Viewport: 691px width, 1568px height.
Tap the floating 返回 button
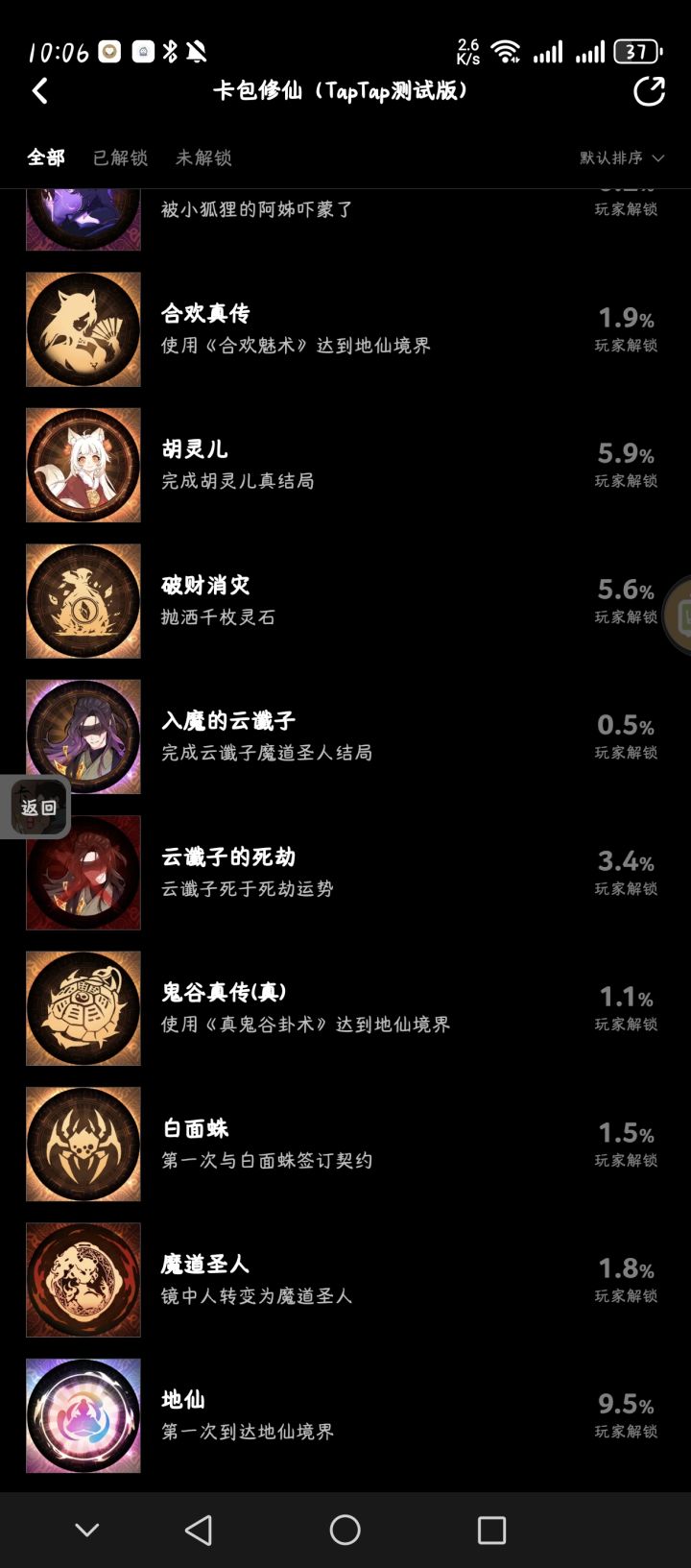[38, 807]
